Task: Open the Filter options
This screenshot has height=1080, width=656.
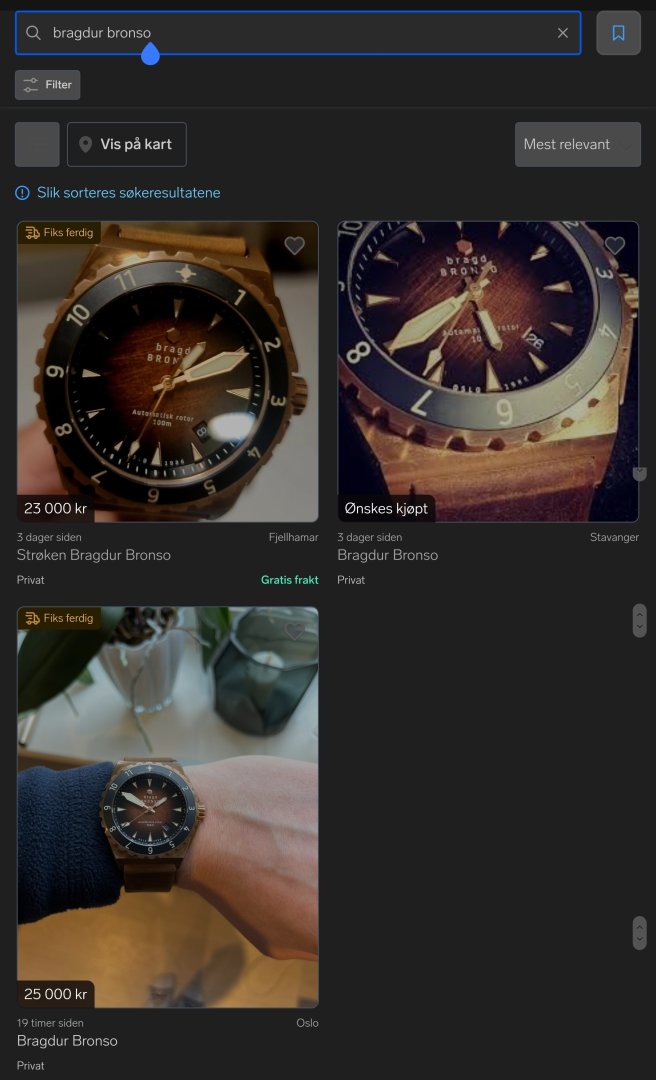Action: tap(47, 85)
